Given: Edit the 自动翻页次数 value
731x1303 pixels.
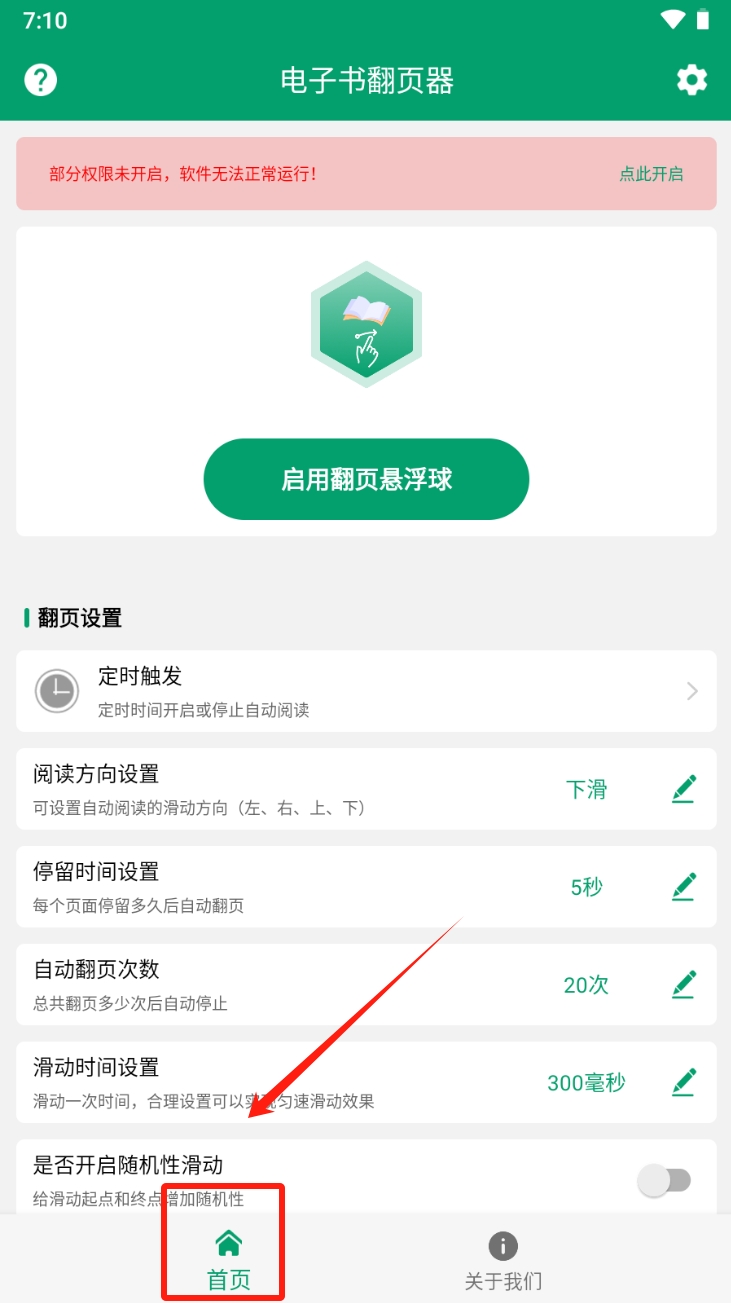Looking at the screenshot, I should point(683,985).
